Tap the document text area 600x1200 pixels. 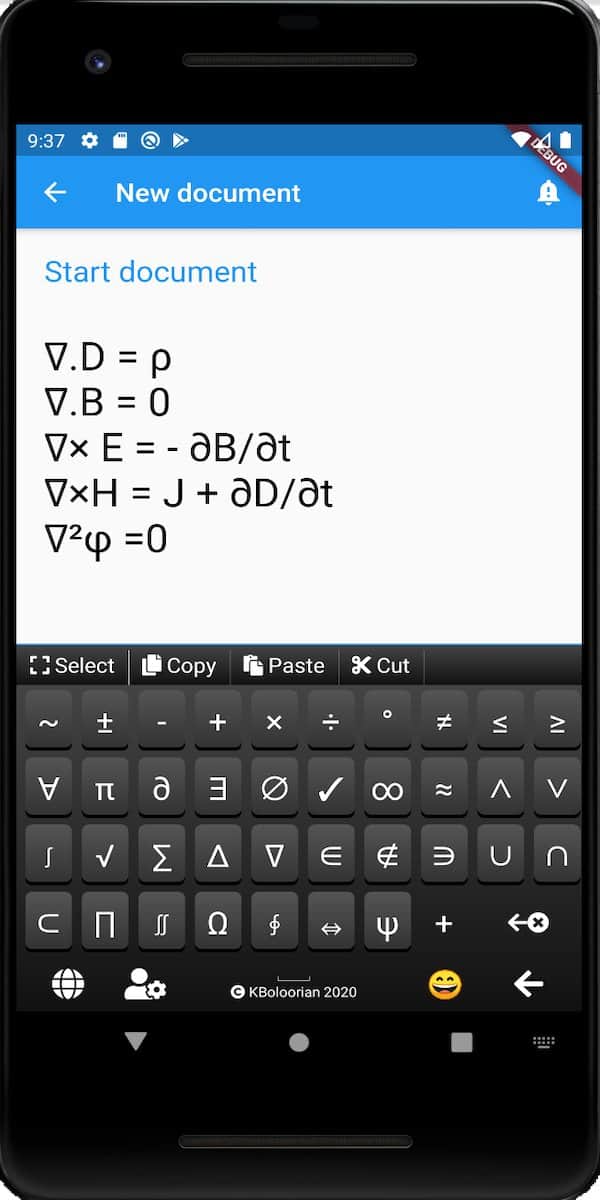coord(298,450)
